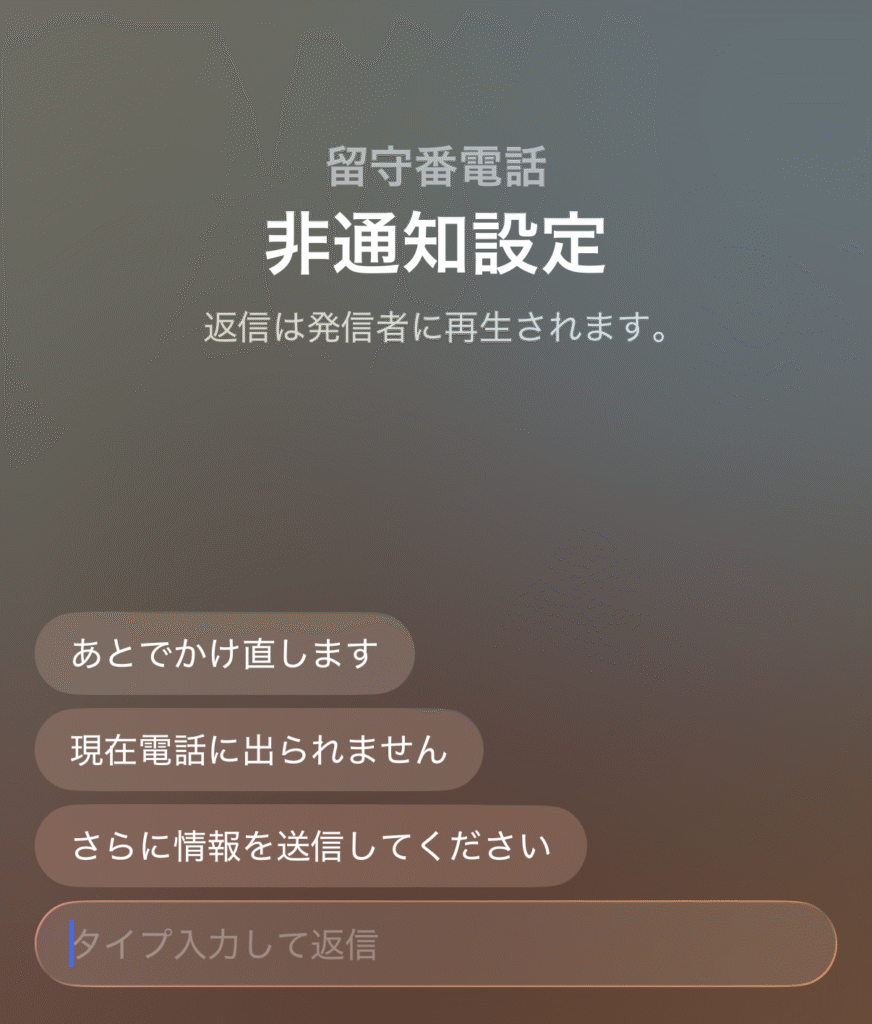Focus the タイプ入力して返信 text field
Viewport: 872px width, 1024px height.
point(436,944)
